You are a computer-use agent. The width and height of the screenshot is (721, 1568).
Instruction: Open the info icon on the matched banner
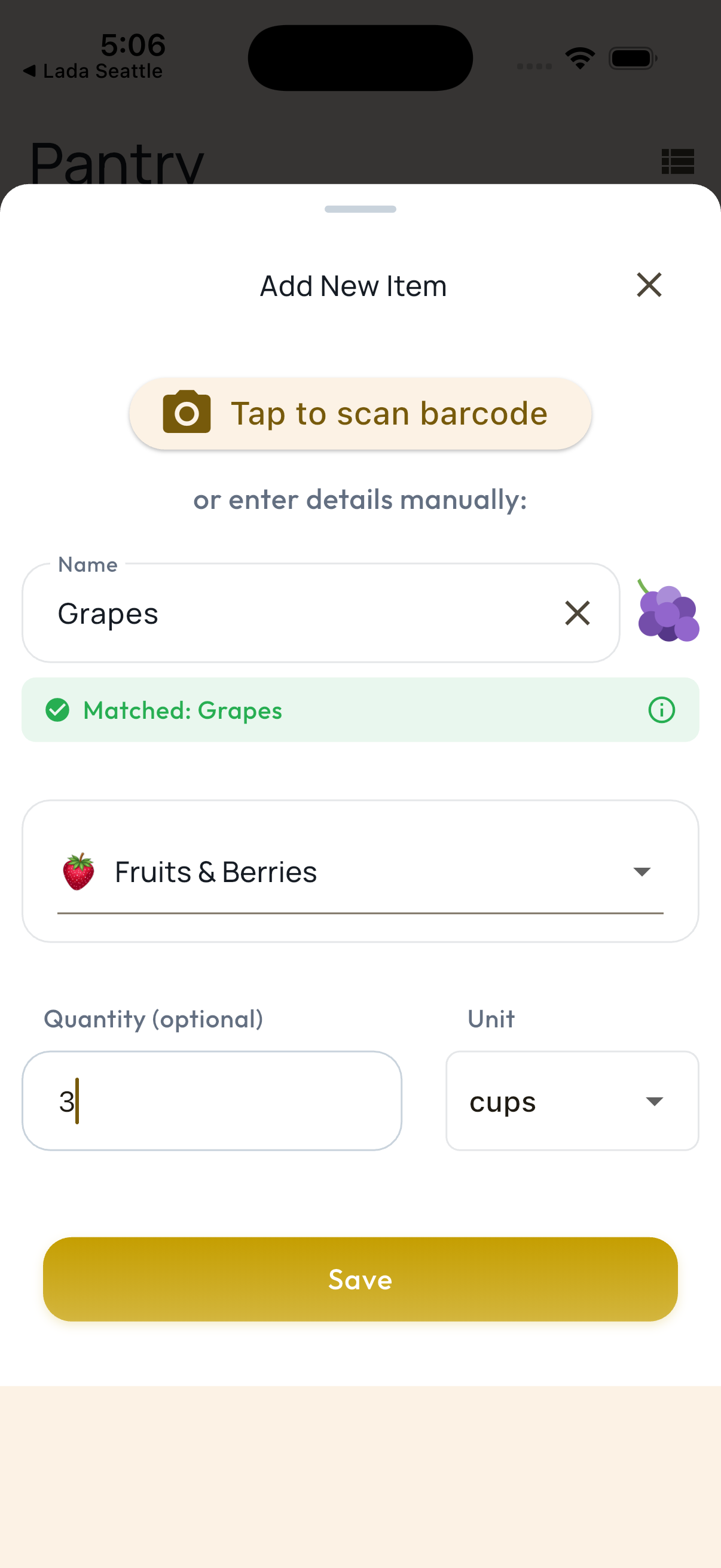[662, 710]
